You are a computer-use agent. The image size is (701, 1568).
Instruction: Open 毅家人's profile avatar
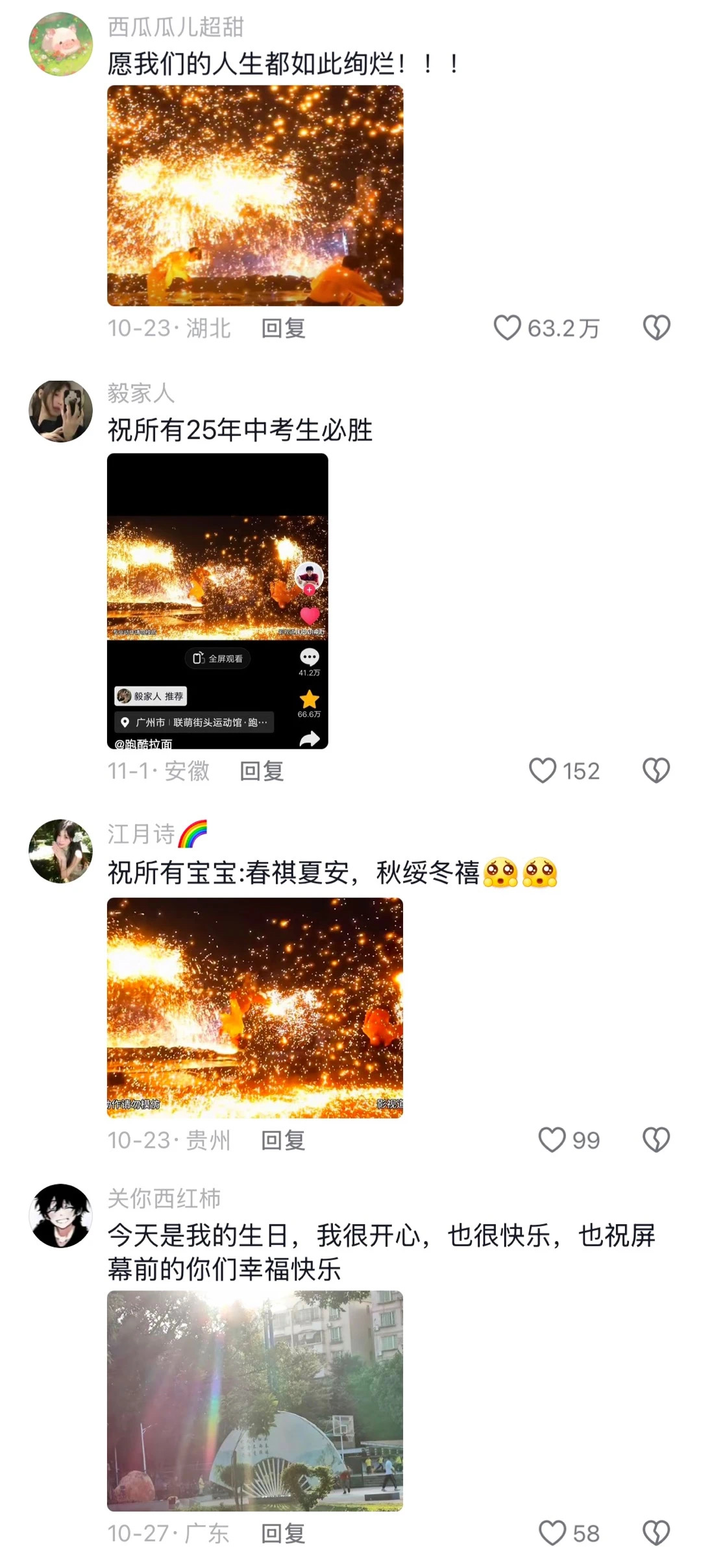pos(61,411)
